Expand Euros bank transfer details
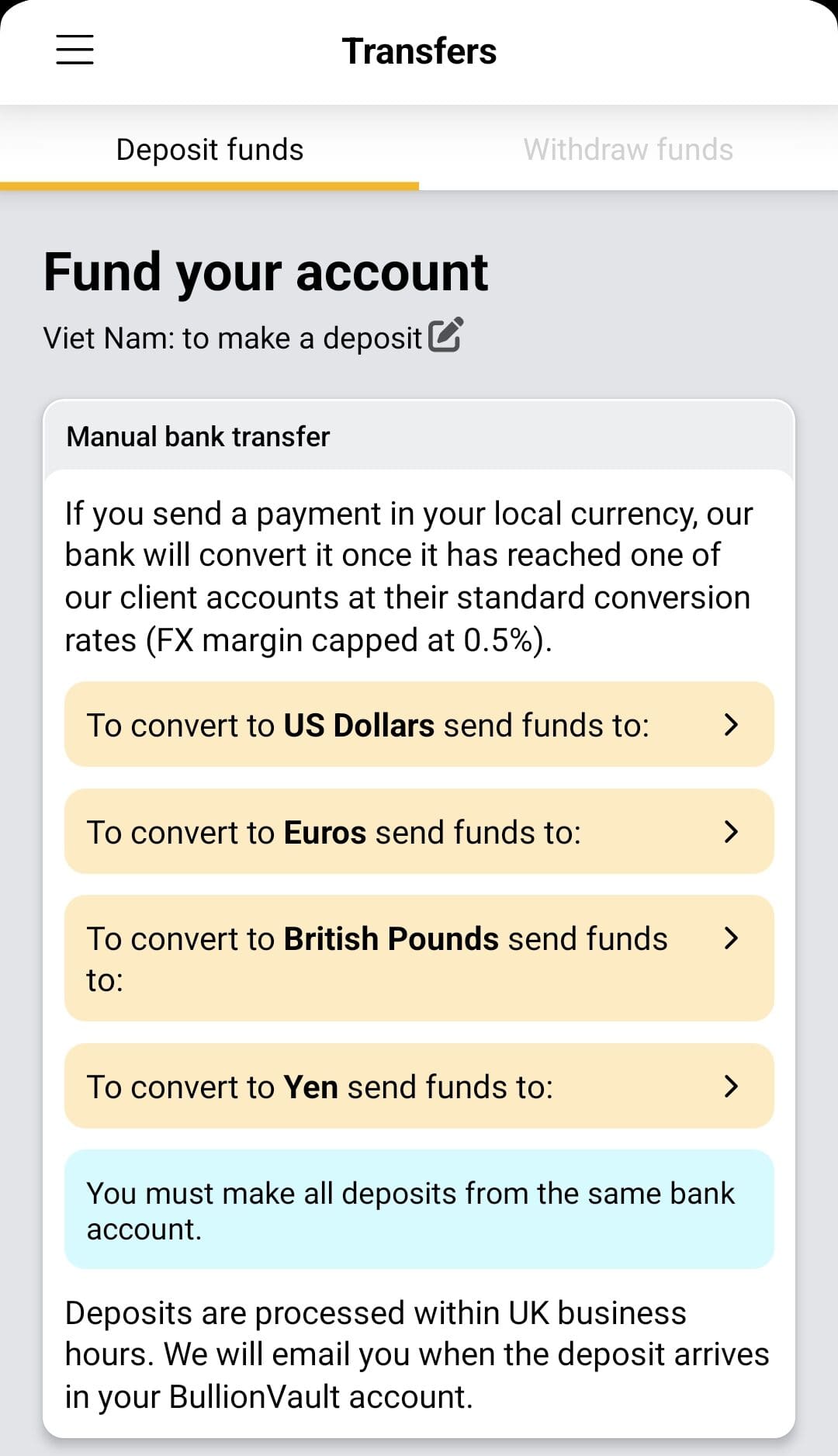Screen dimensions: 838x1456 pos(419,832)
